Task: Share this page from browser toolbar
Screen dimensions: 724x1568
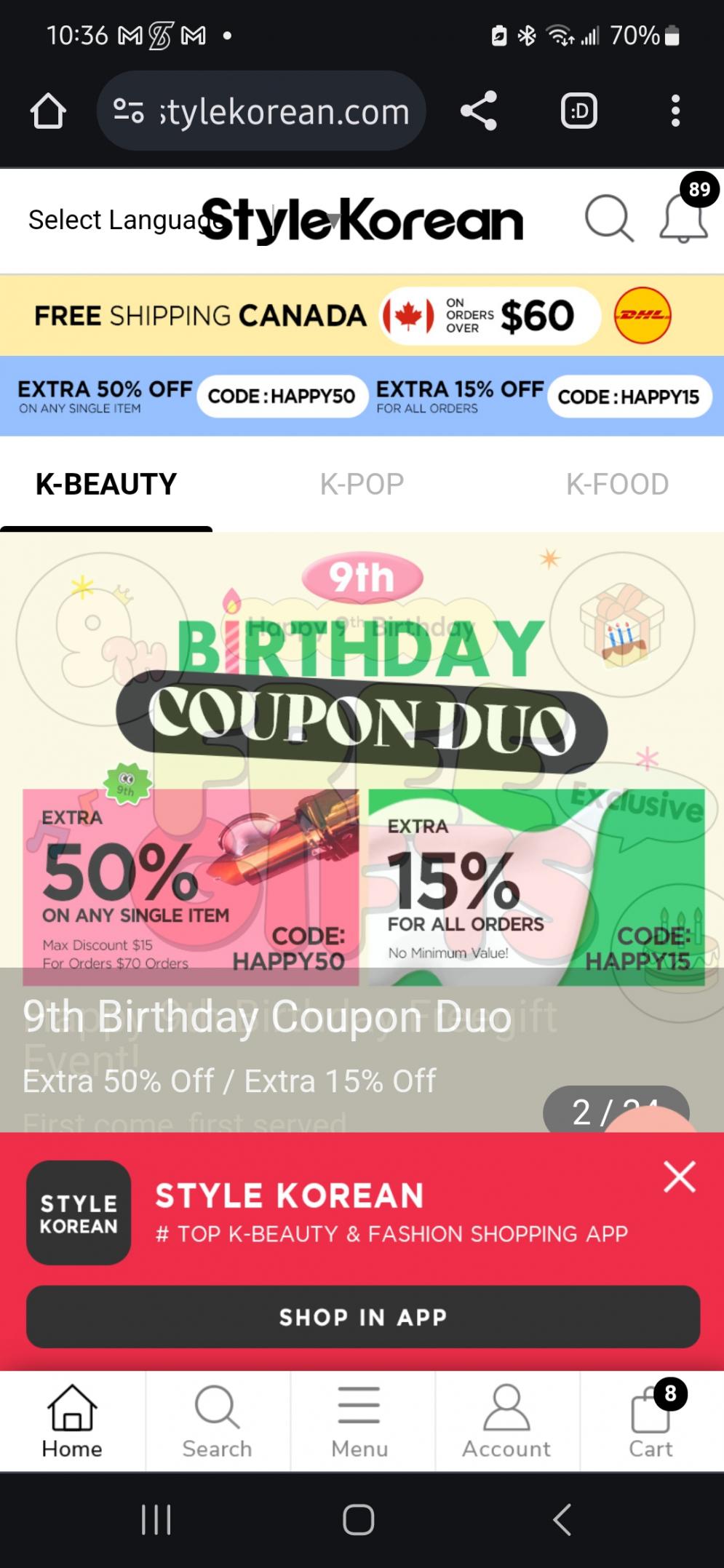Action: click(479, 111)
